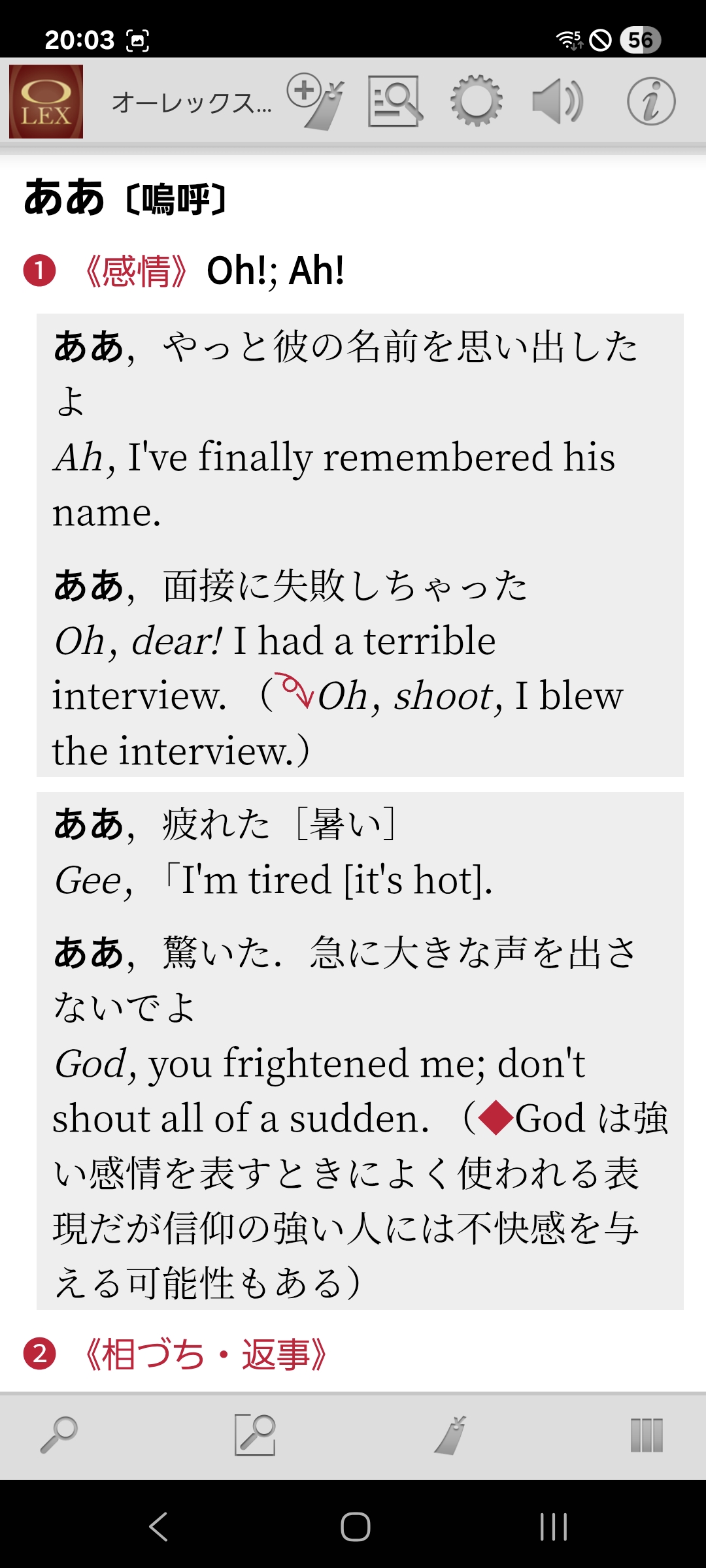Open the word search magnifier at the bottom
The height and width of the screenshot is (1568, 706).
tap(59, 1435)
